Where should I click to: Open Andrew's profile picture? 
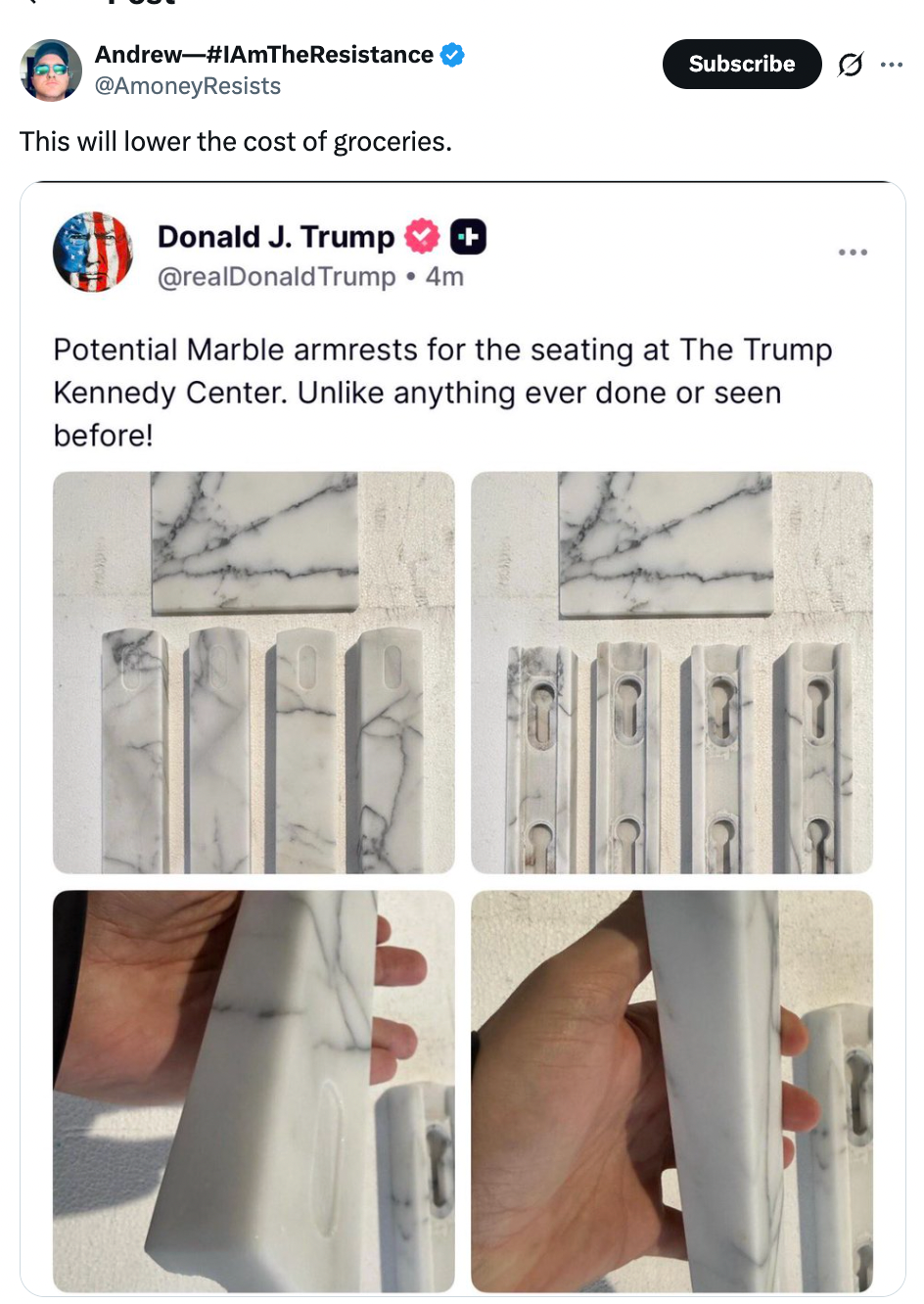coord(51,70)
